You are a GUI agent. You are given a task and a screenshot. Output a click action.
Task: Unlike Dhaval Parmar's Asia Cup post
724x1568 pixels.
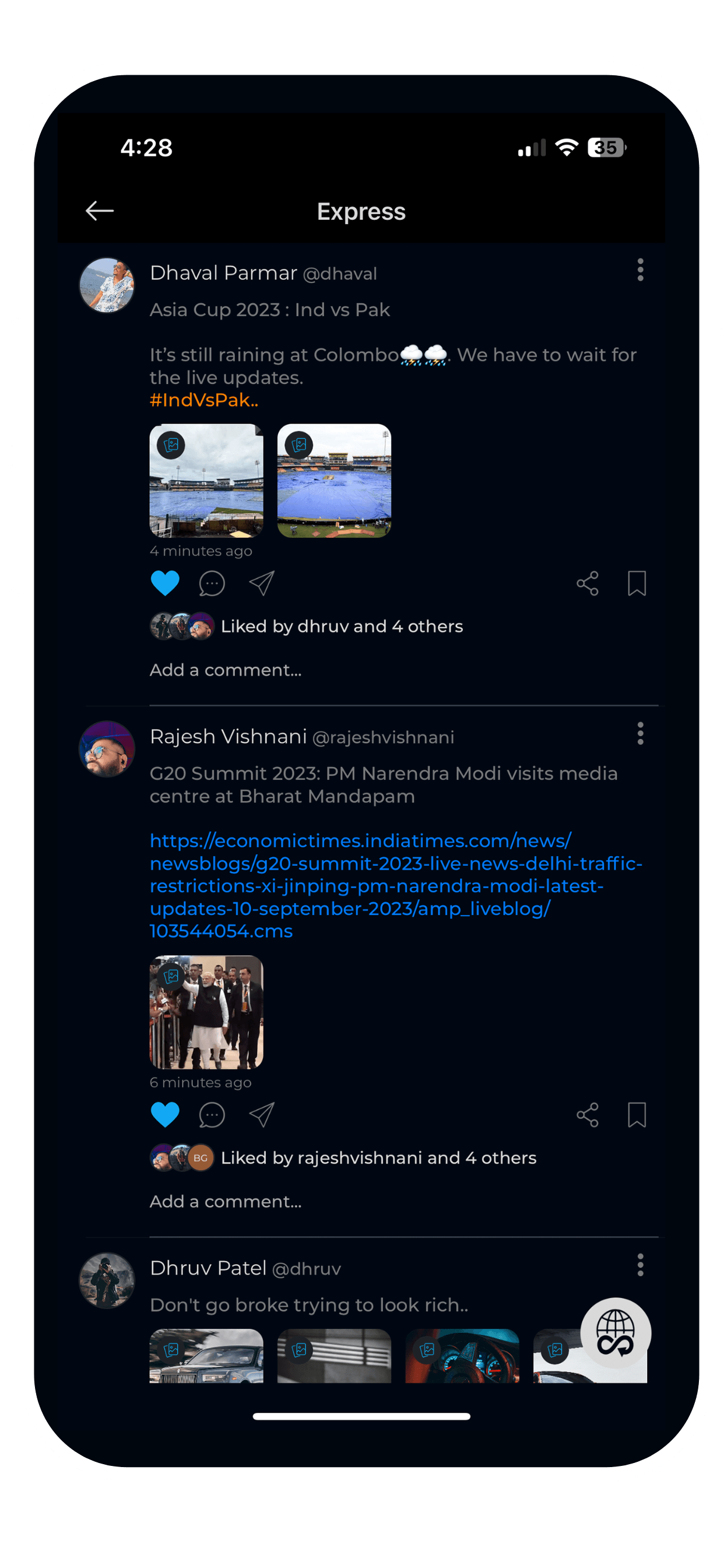pos(165,583)
